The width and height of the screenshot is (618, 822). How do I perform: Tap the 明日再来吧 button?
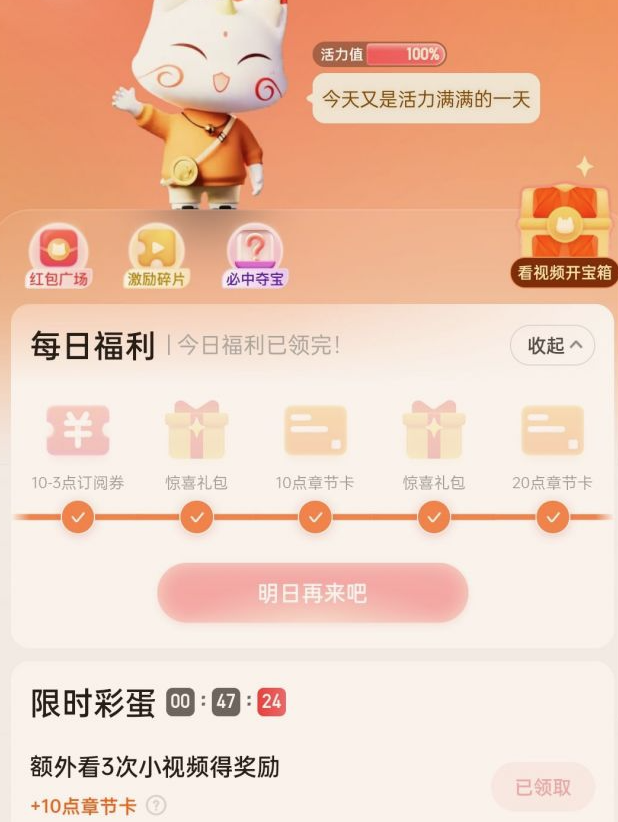(x=312, y=593)
